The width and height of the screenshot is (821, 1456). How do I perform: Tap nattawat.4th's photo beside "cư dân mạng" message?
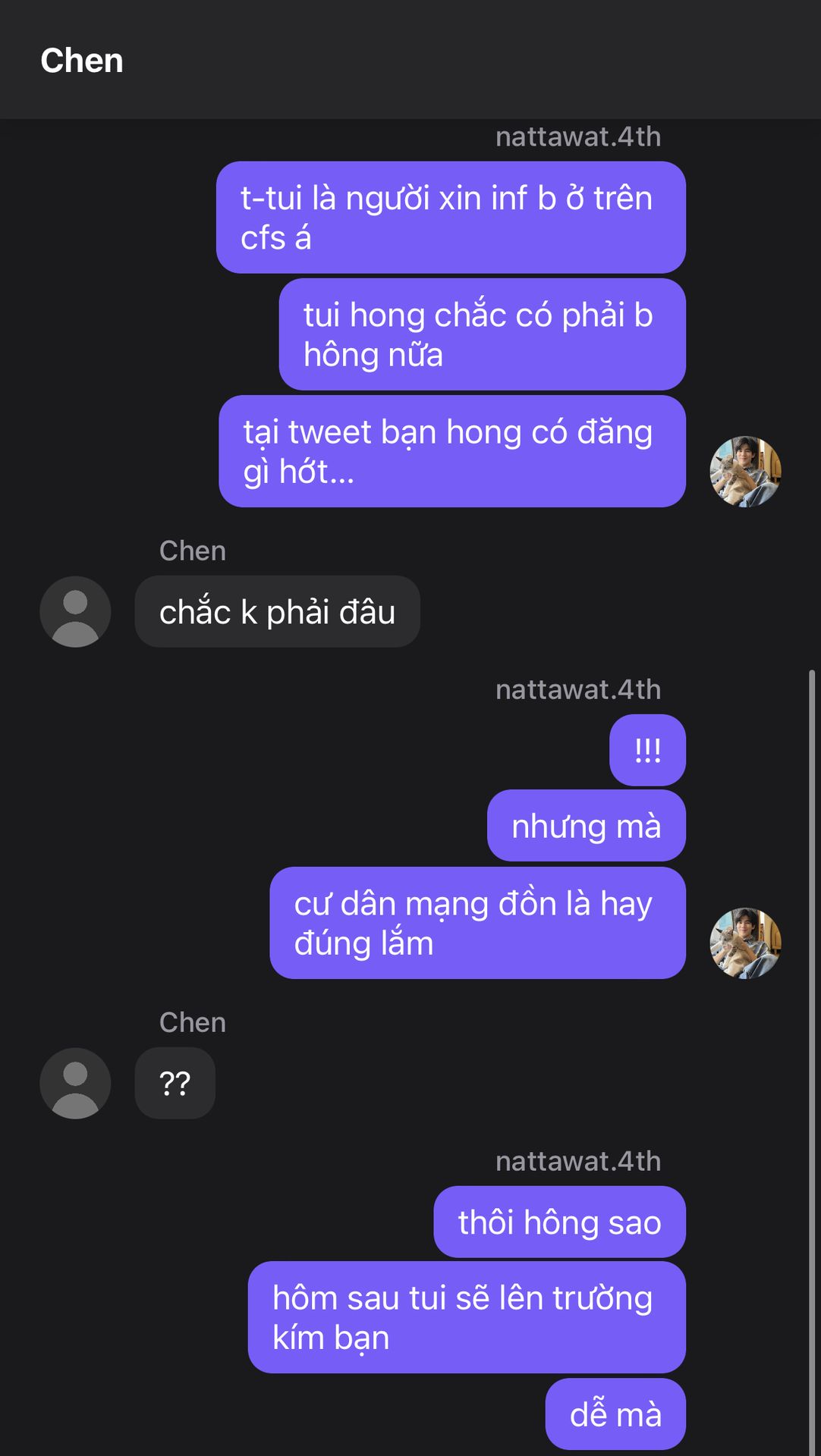pos(745,943)
